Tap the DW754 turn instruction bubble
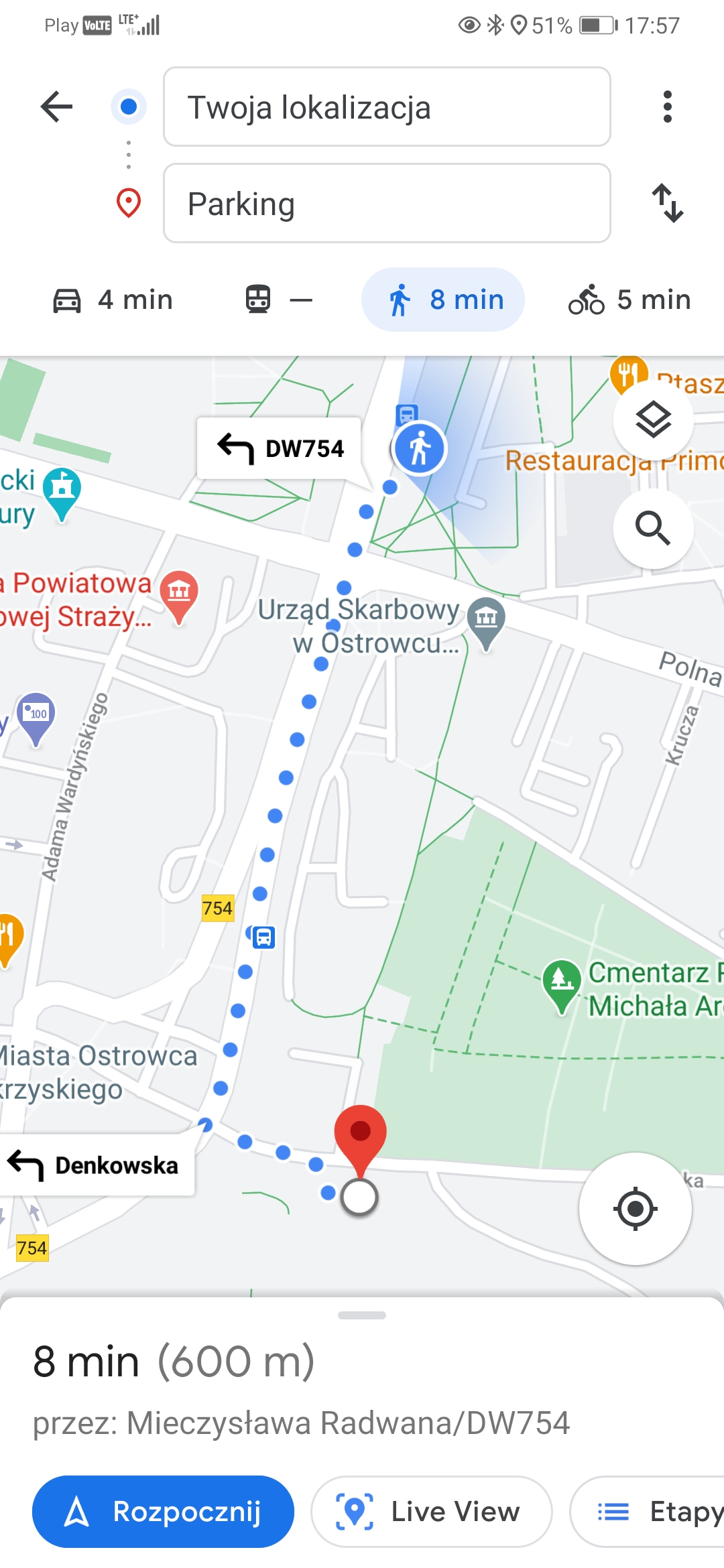724x1568 pixels. 280,448
